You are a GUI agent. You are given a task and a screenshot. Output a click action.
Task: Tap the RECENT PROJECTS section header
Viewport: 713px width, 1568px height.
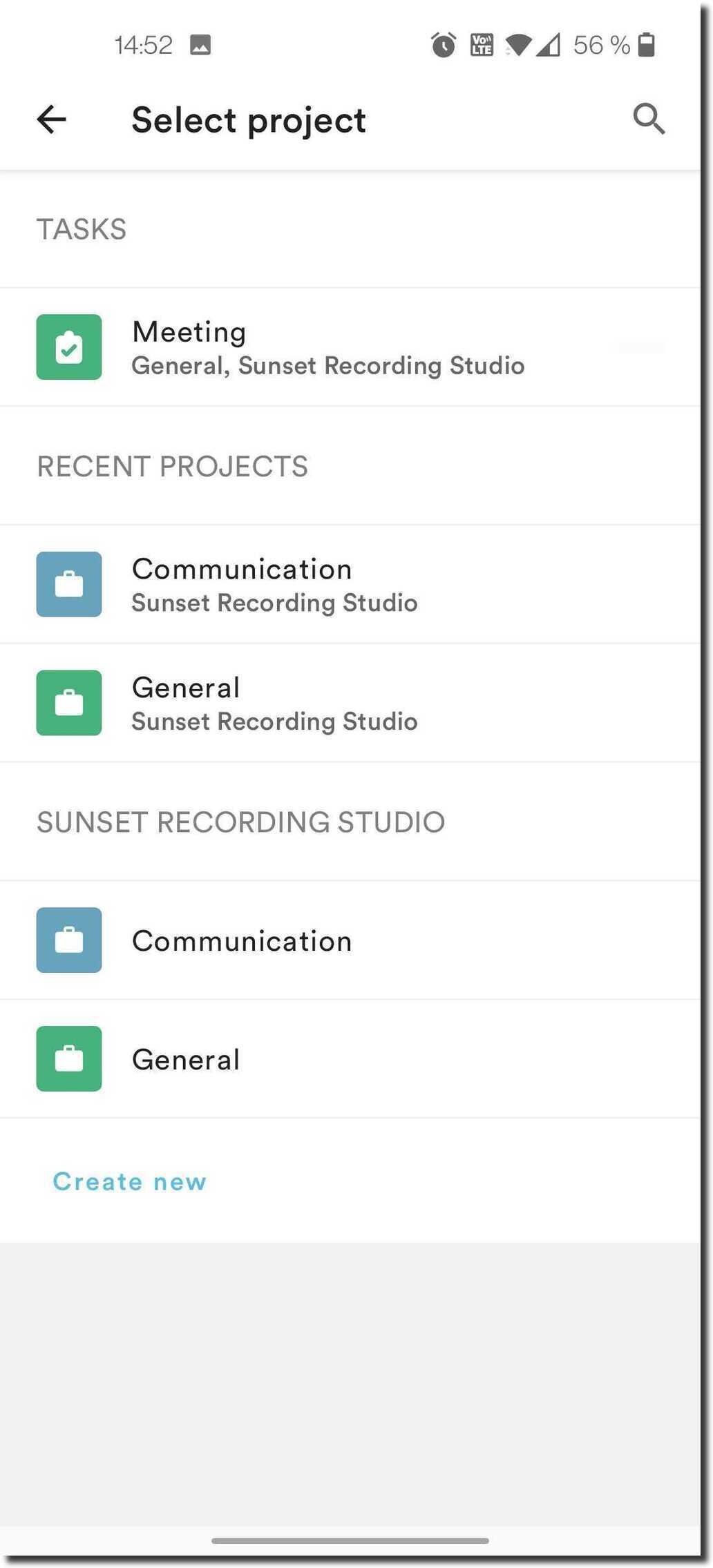tap(173, 465)
